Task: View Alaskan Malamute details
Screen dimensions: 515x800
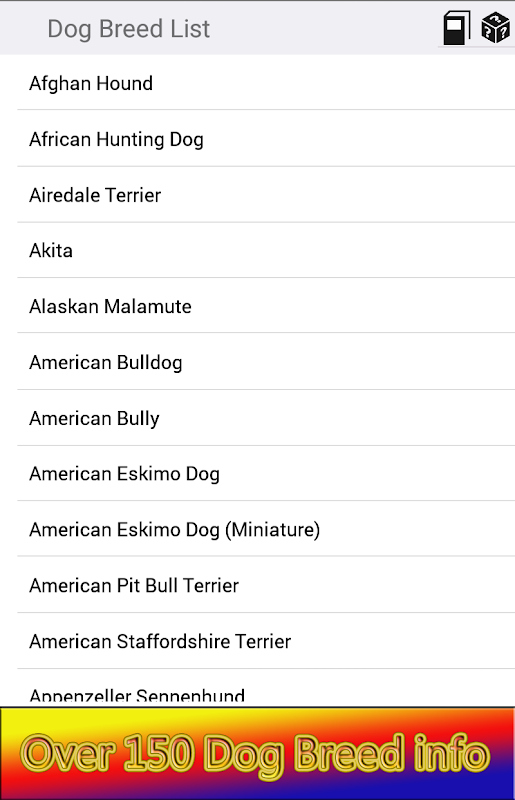Action: (257, 306)
